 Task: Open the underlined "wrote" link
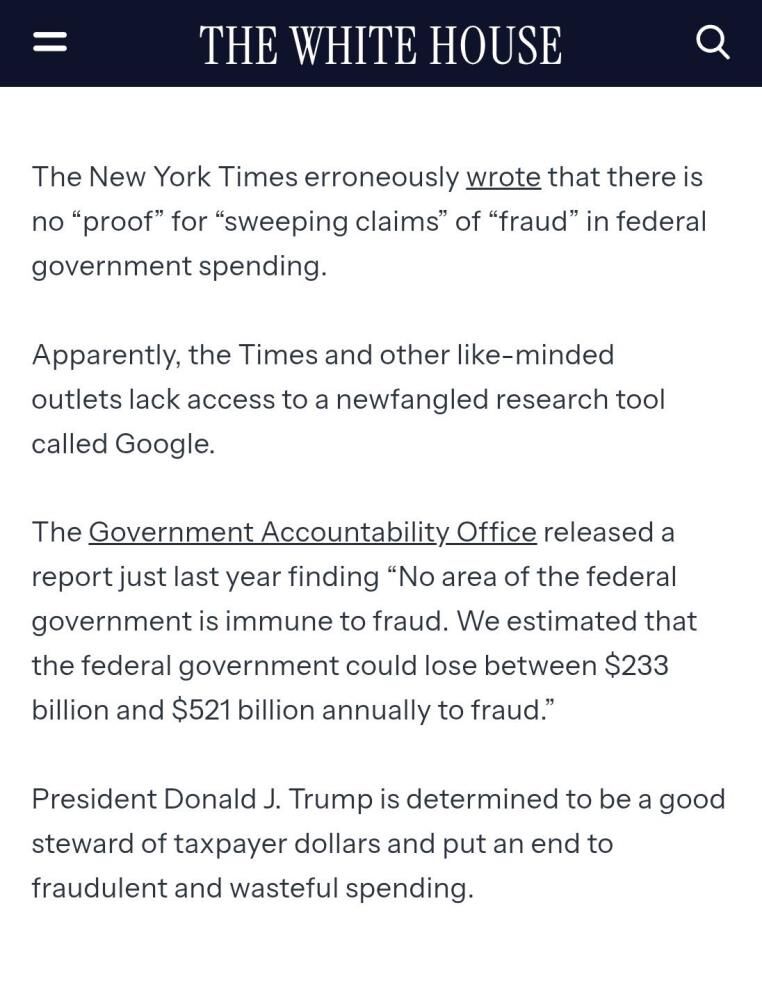(503, 177)
